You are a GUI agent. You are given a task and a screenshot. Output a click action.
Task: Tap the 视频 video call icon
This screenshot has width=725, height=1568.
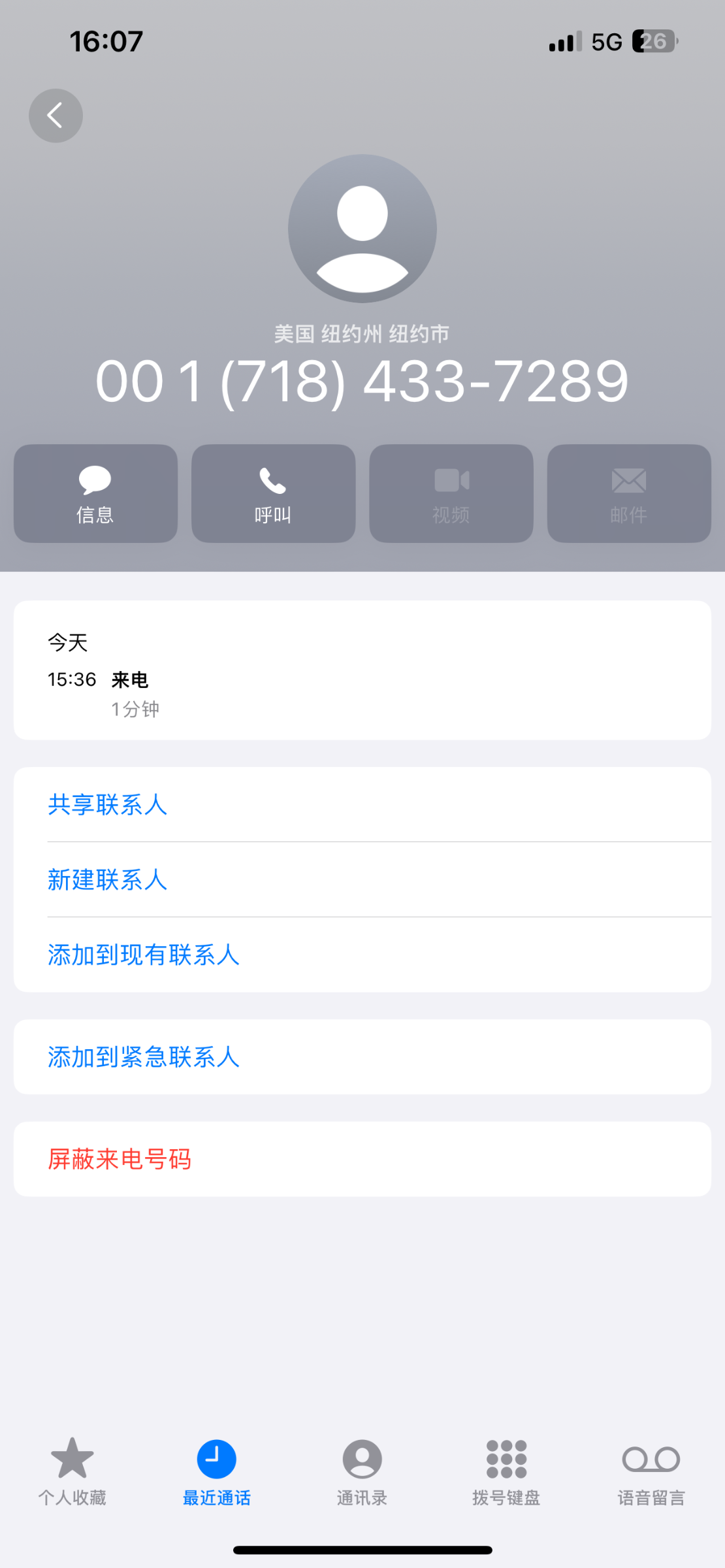[451, 493]
